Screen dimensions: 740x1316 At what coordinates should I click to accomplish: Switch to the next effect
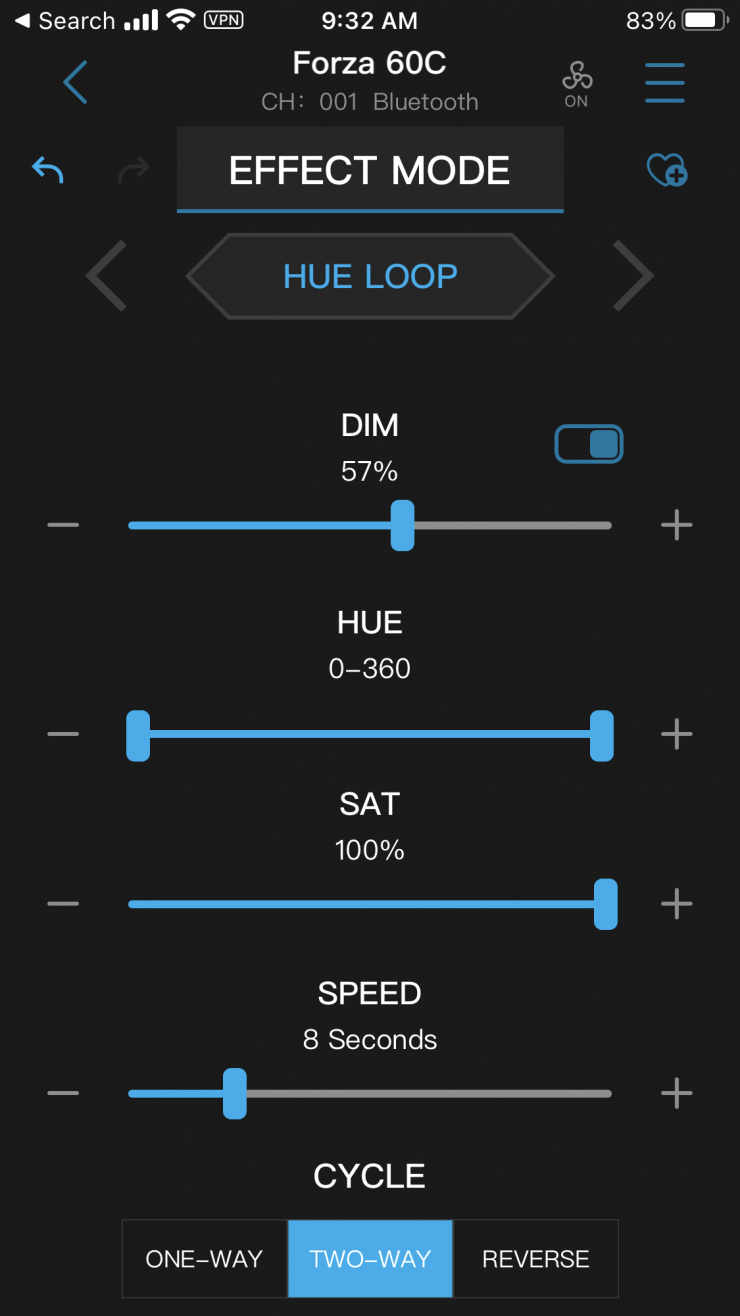coord(632,276)
